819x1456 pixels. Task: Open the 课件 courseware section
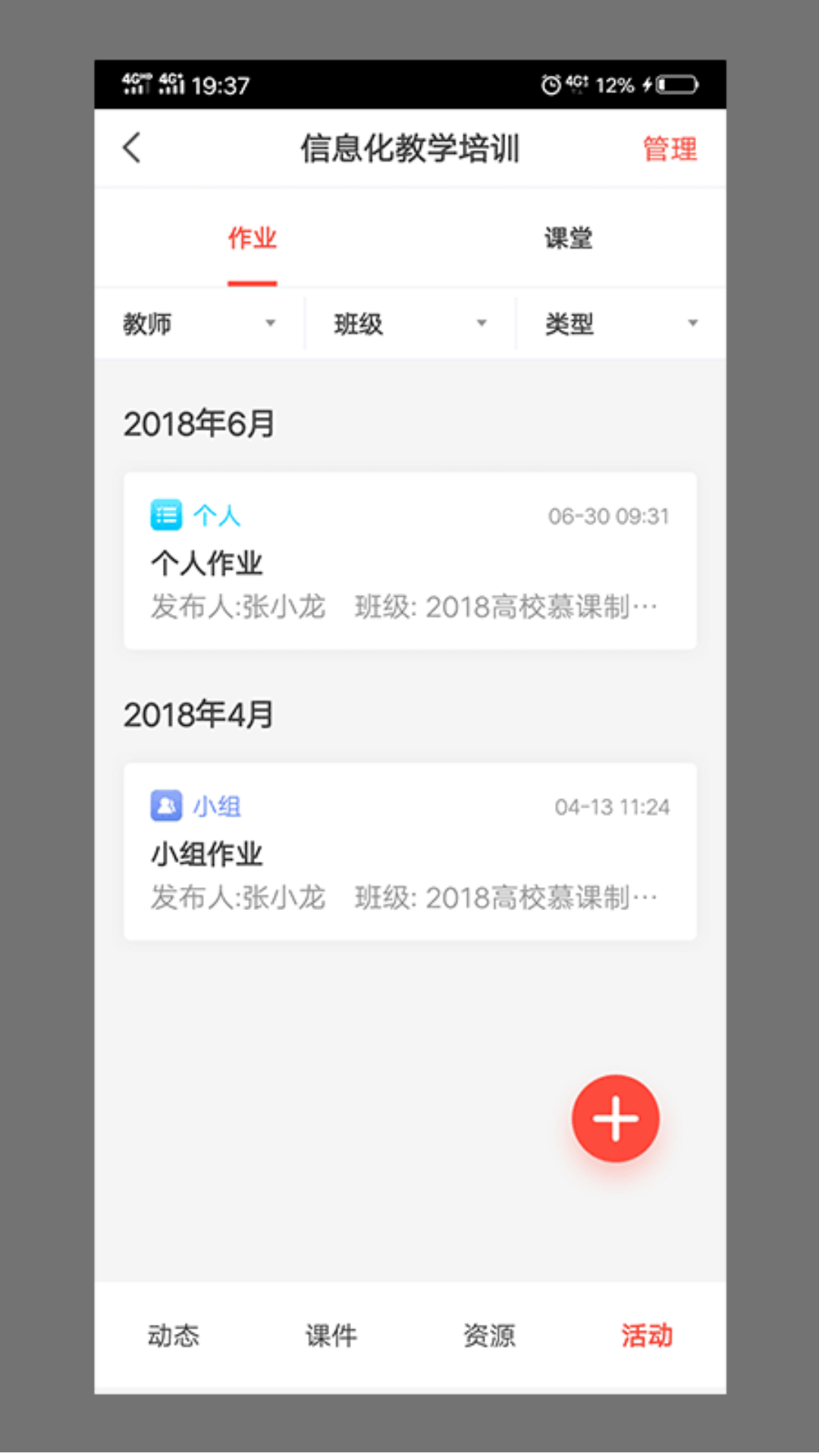coord(330,1336)
